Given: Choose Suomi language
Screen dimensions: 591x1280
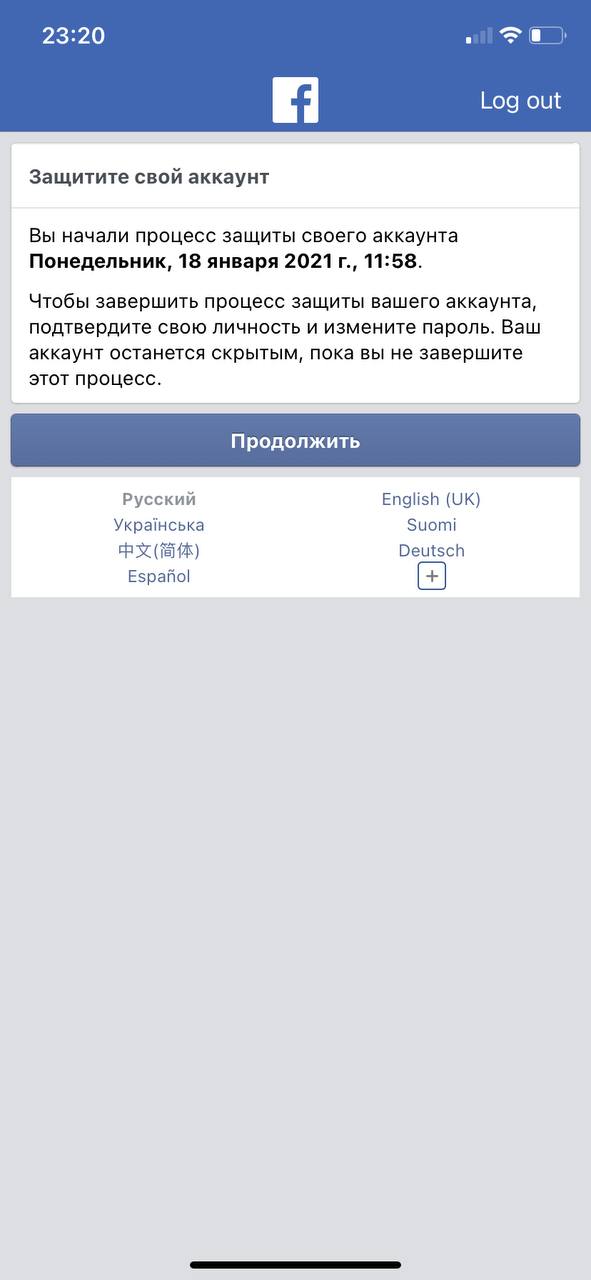Looking at the screenshot, I should pos(431,525).
